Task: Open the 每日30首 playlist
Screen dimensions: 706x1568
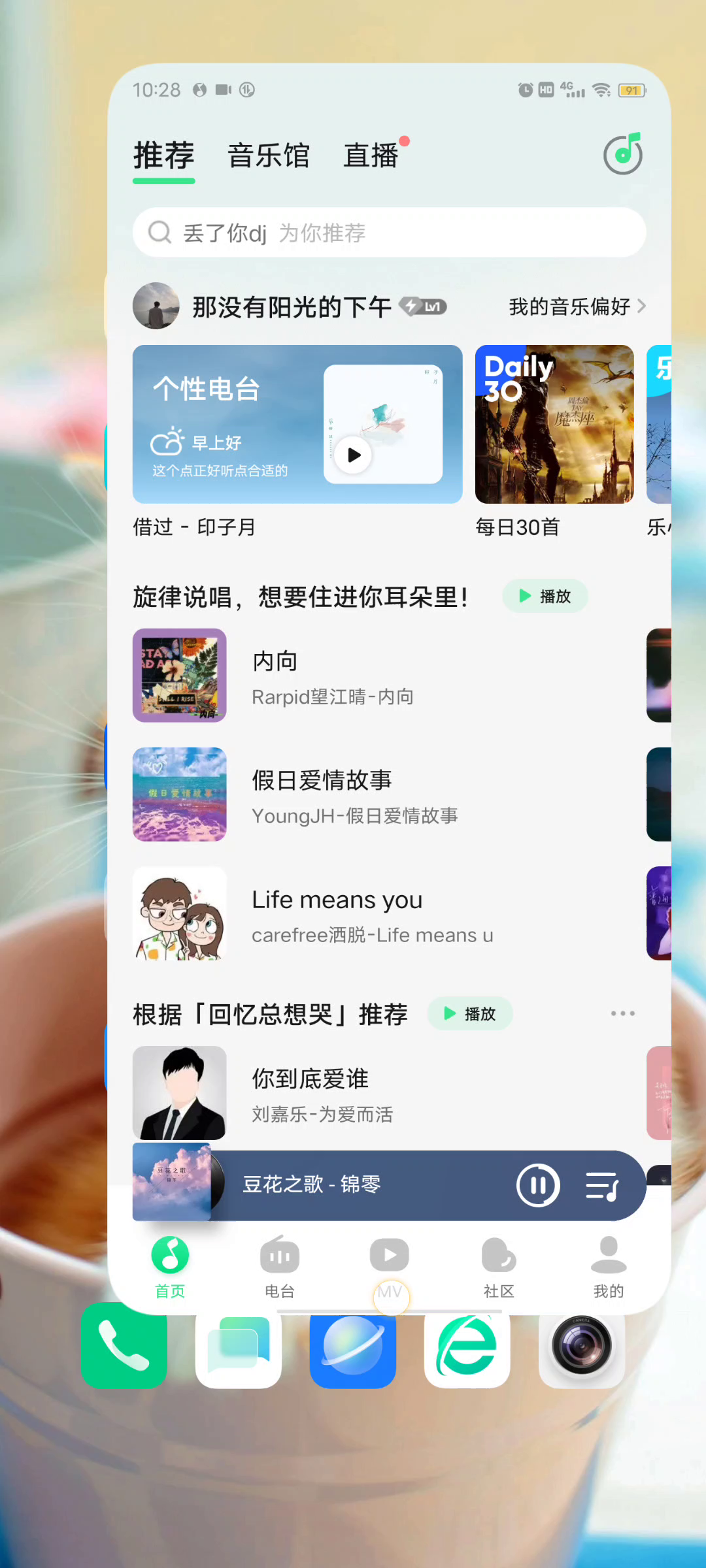Action: (554, 425)
